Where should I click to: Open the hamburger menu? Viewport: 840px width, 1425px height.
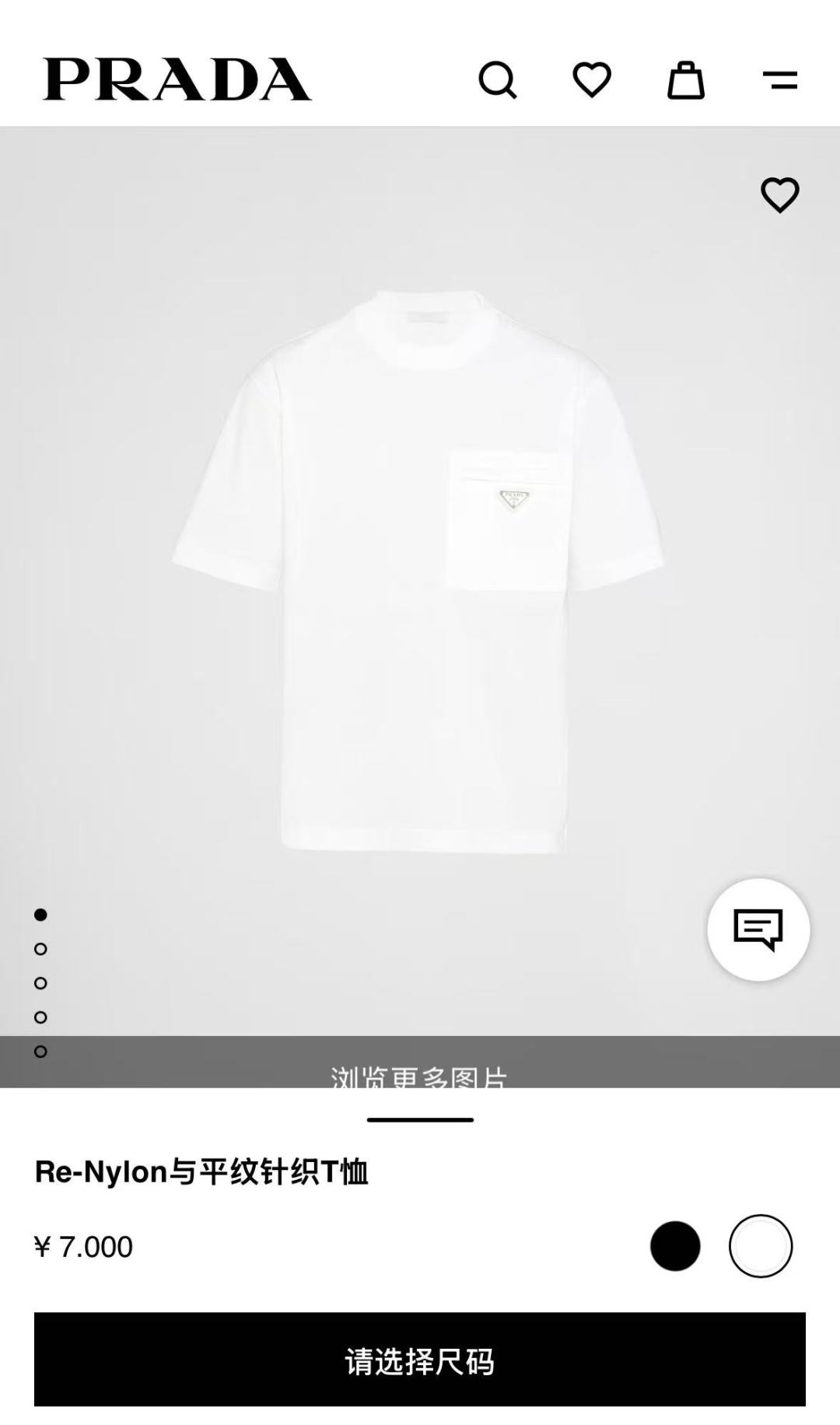(x=780, y=79)
